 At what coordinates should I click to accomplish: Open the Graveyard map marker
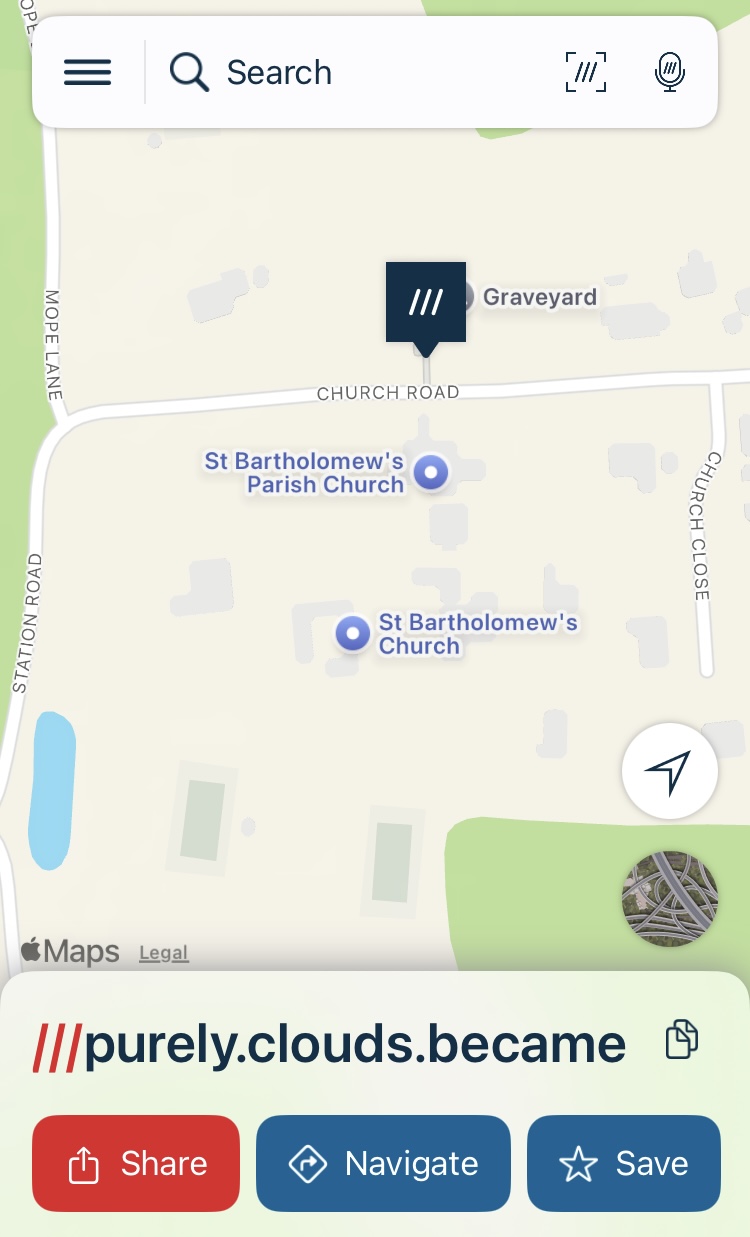pyautogui.click(x=463, y=297)
